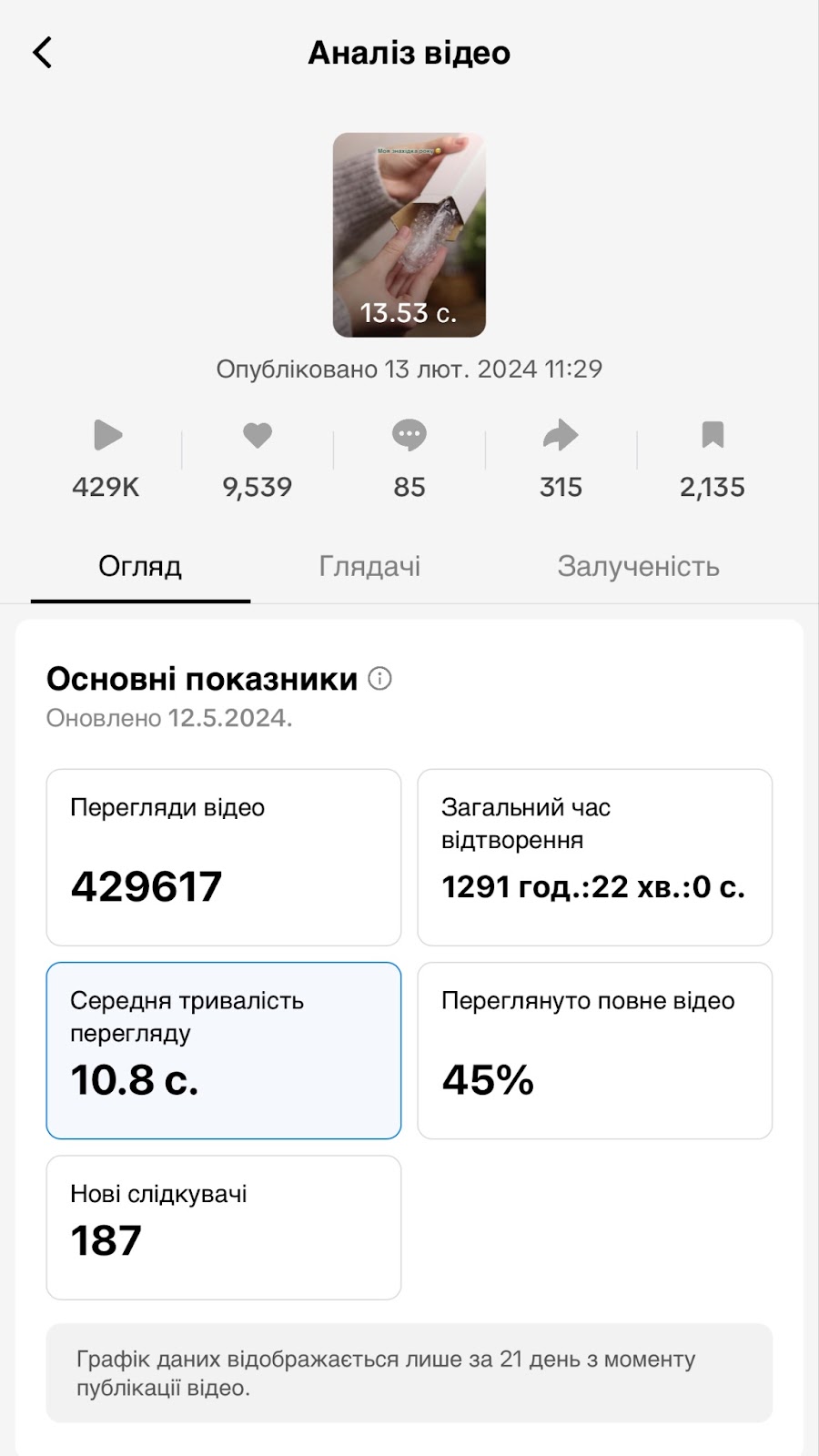Open the video thumbnail showing 13.53 с.
The image size is (819, 1456).
coord(409,235)
